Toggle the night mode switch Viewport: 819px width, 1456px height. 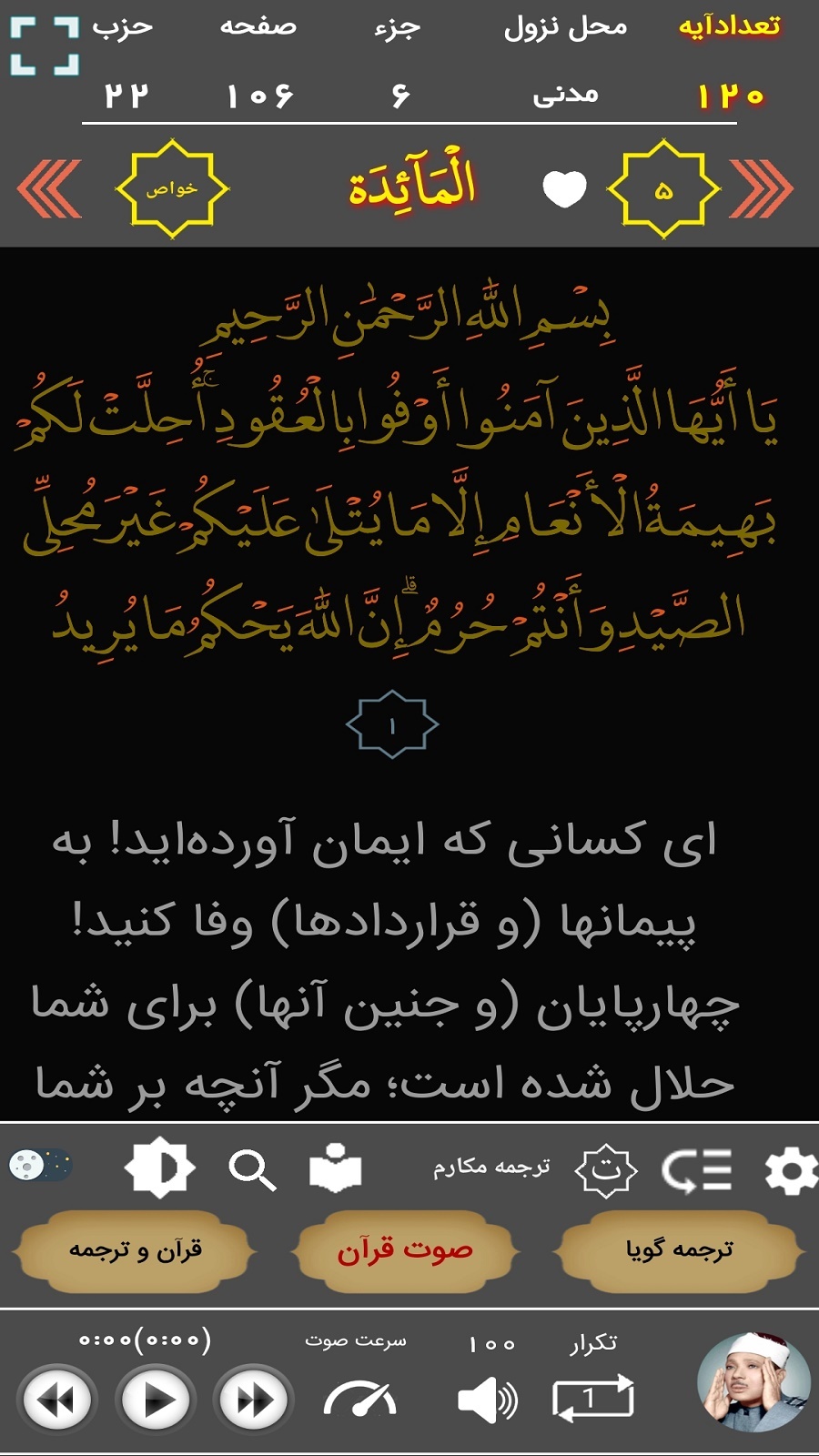[40, 1166]
